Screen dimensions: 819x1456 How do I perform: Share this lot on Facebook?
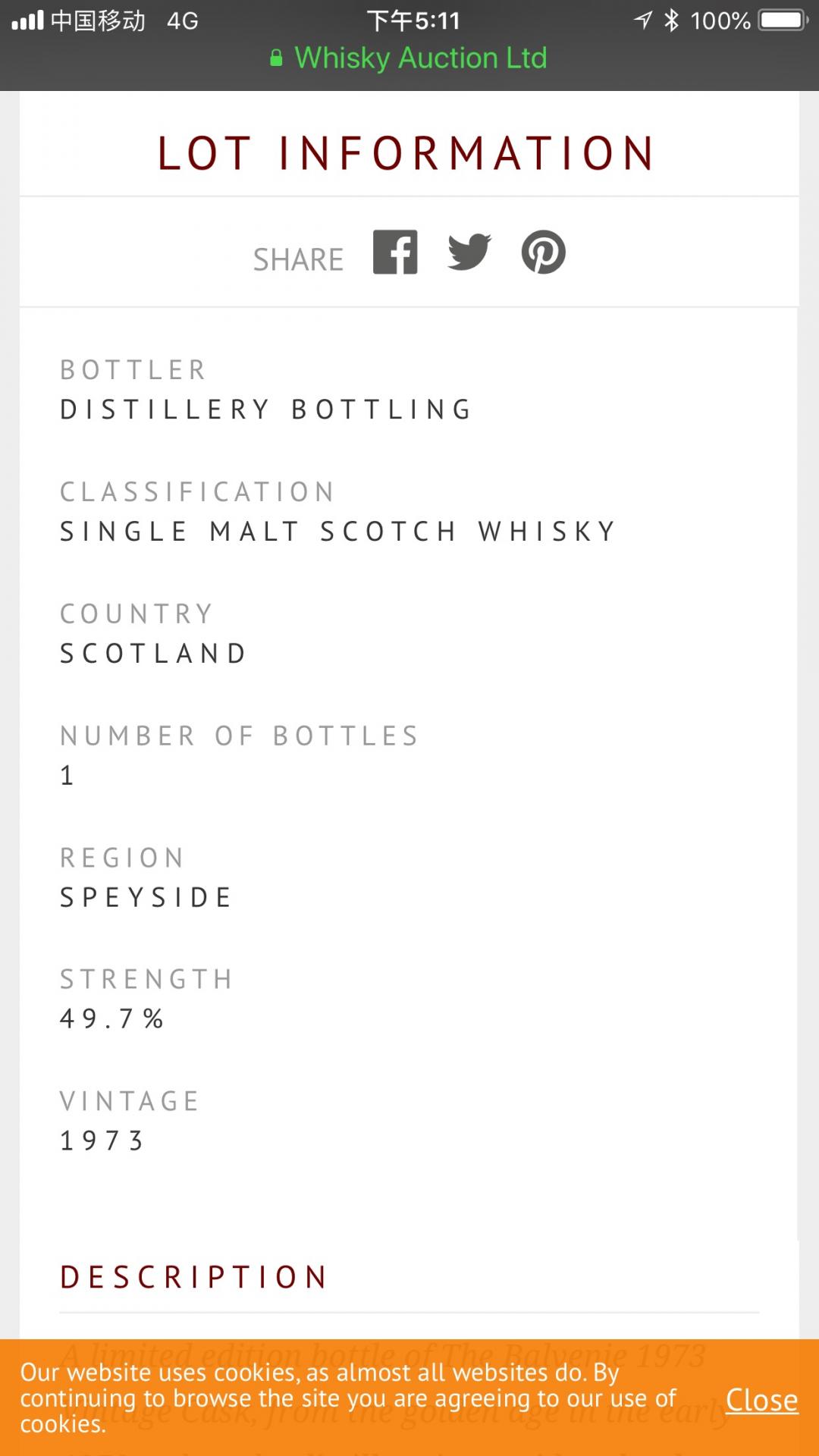(395, 252)
